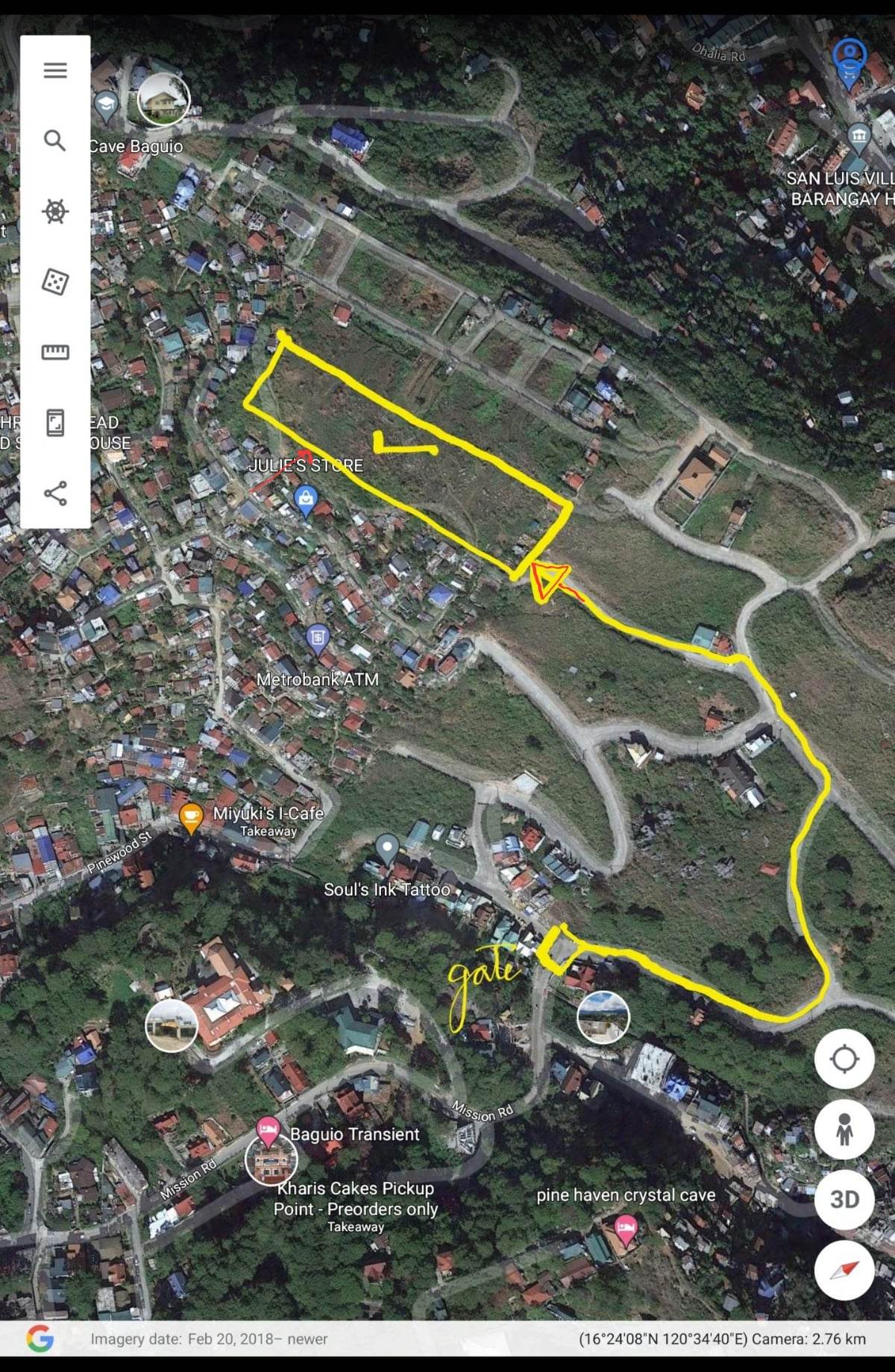The width and height of the screenshot is (895, 1372).
Task: Tap the phone-shaped icon in the toolbar
Action: [55, 423]
